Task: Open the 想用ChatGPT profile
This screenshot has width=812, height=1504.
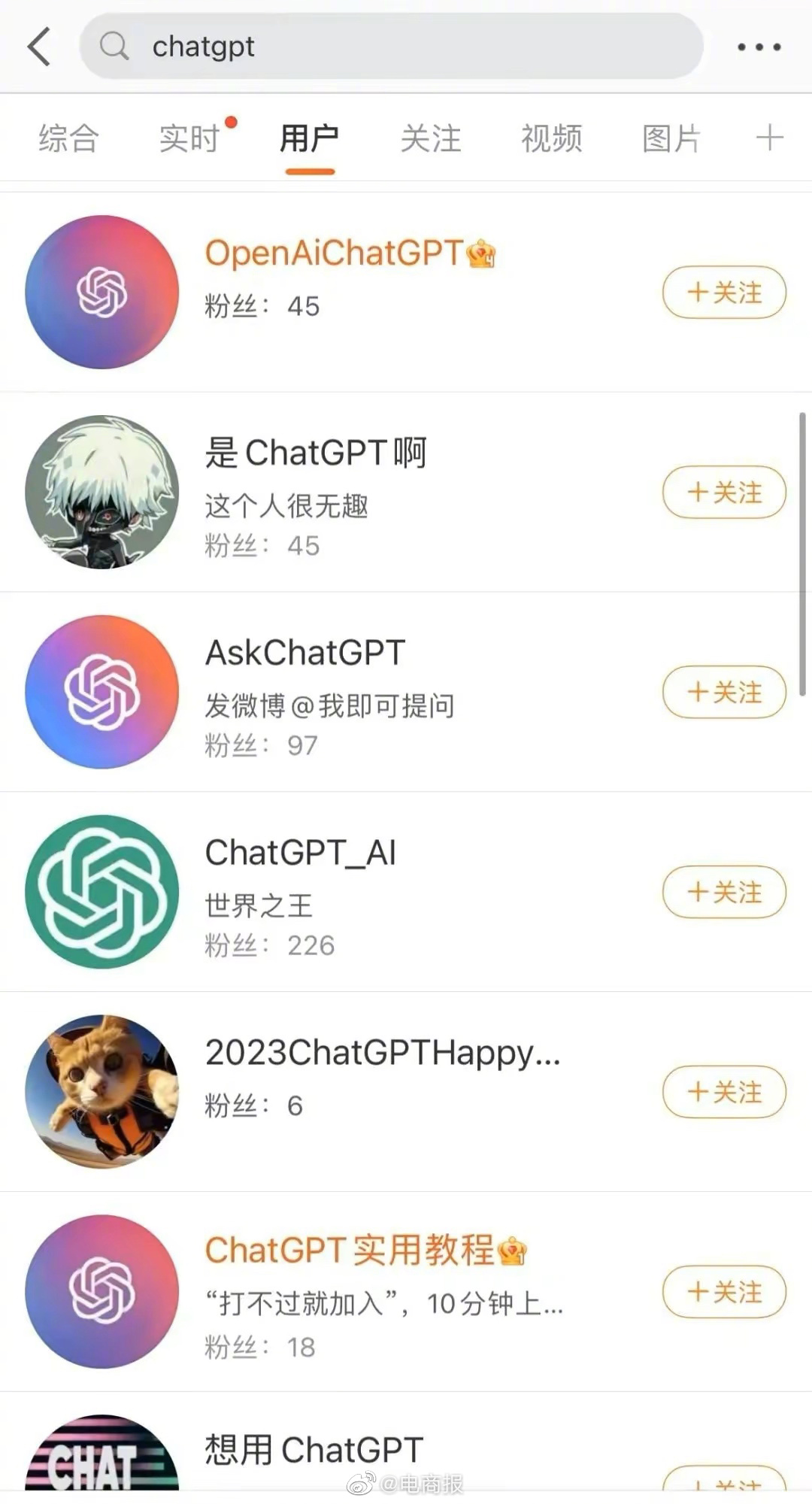Action: click(314, 1450)
